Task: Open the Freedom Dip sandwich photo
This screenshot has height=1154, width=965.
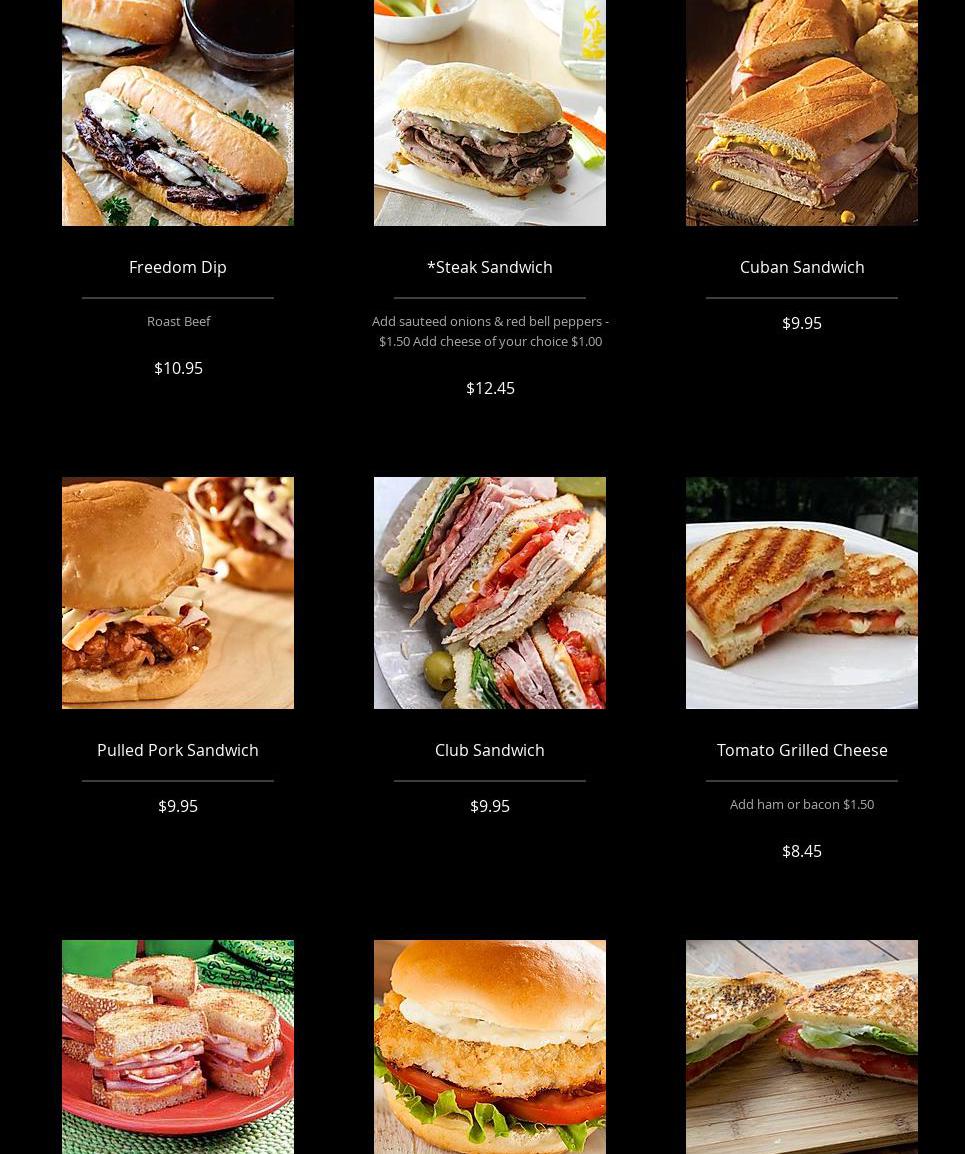Action: tap(178, 112)
